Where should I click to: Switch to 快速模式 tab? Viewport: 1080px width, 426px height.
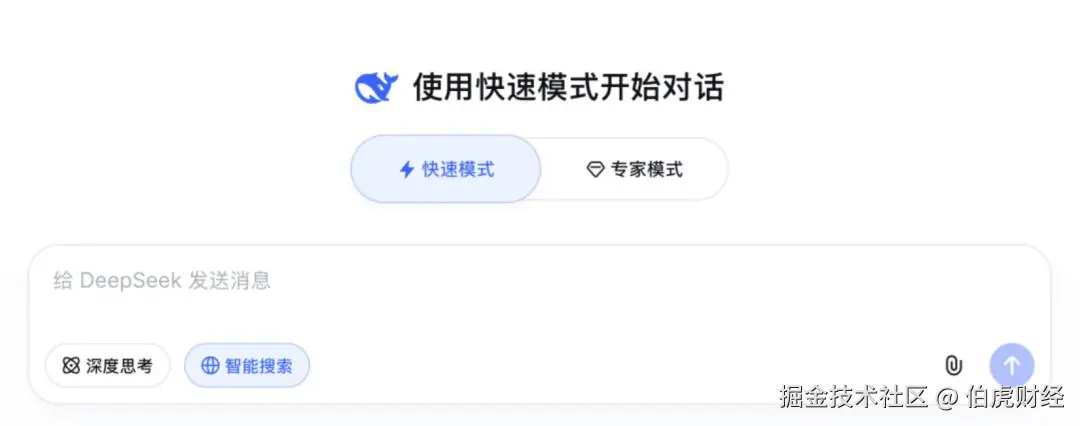point(446,169)
